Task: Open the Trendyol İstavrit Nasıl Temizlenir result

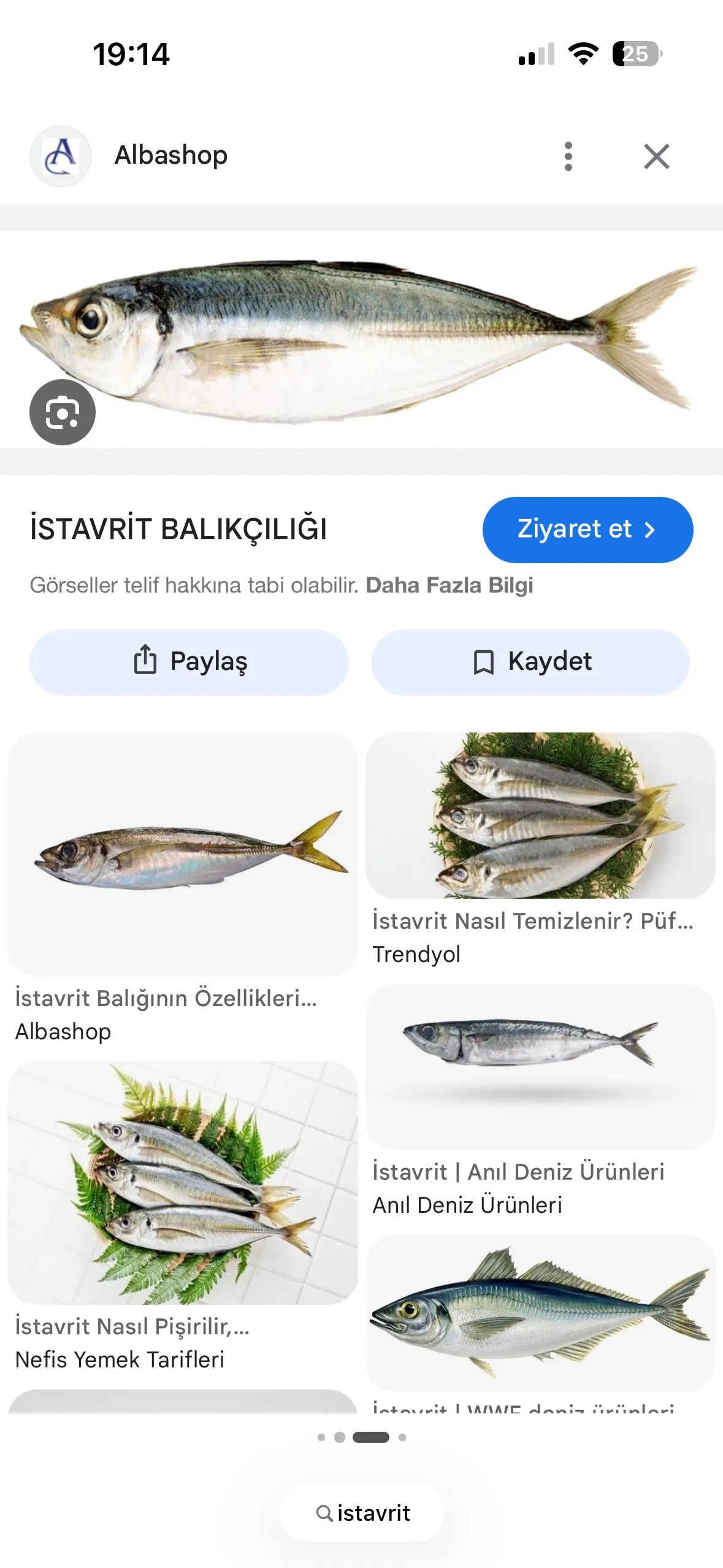Action: (x=540, y=815)
